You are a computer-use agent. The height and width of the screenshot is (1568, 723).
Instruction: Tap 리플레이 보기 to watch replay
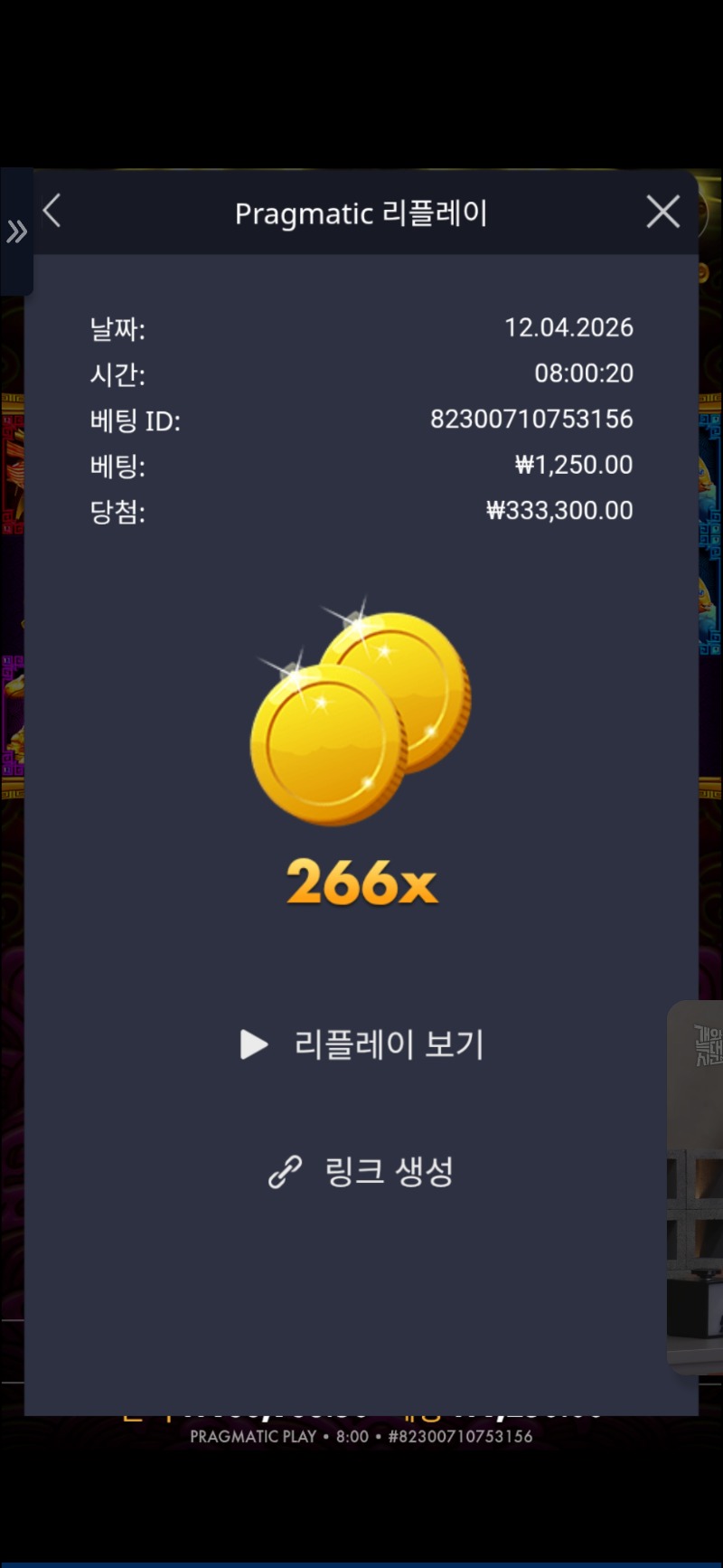point(361,1044)
